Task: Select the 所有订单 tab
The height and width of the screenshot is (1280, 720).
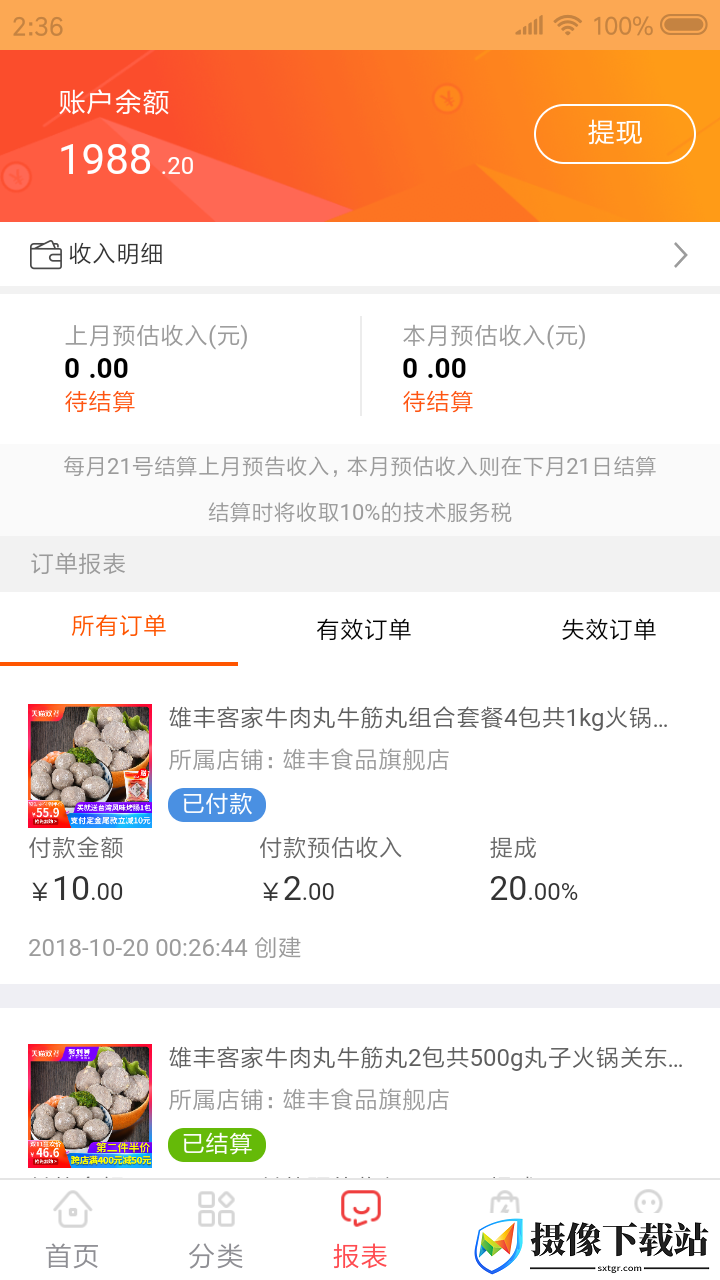Action: (x=119, y=627)
